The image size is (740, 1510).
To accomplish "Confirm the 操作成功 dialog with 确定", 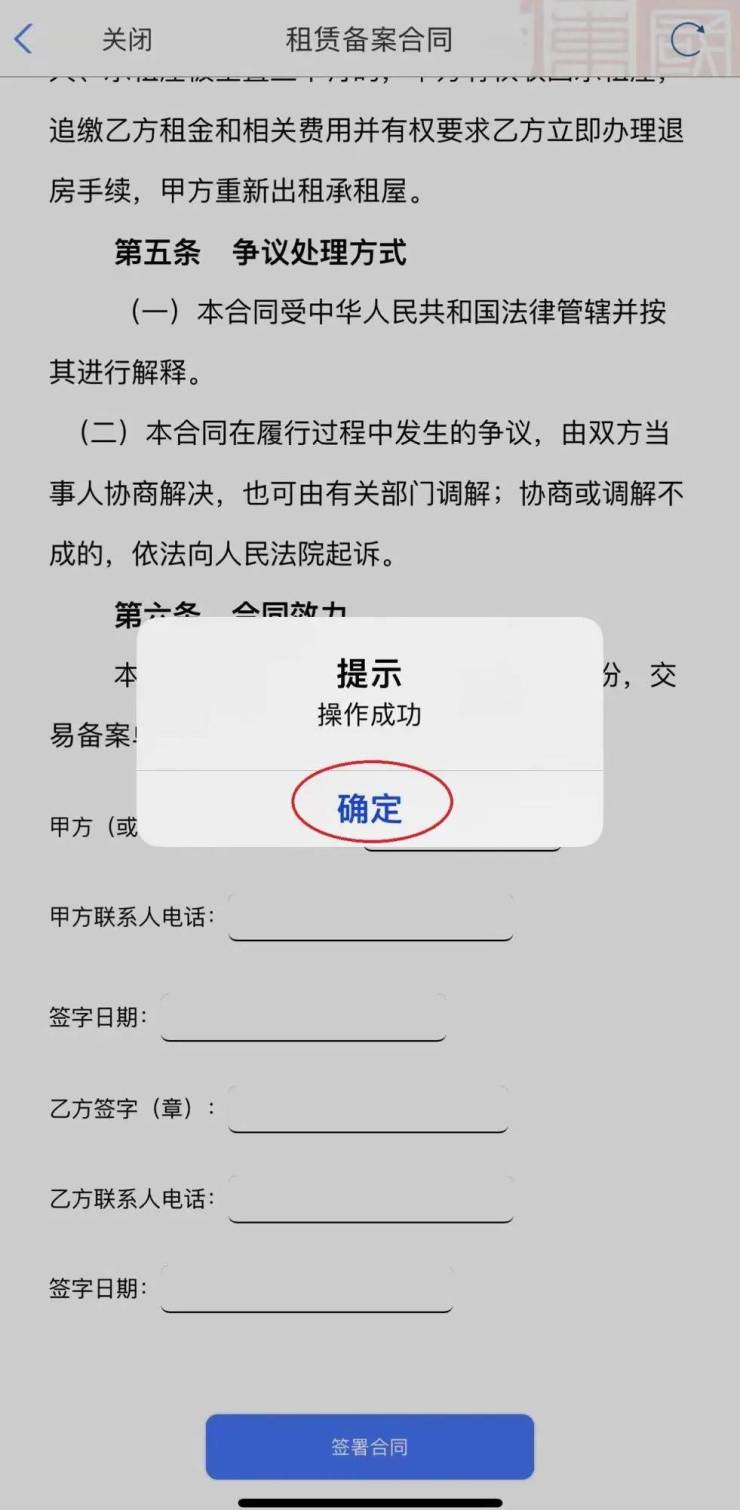I will pyautogui.click(x=370, y=808).
